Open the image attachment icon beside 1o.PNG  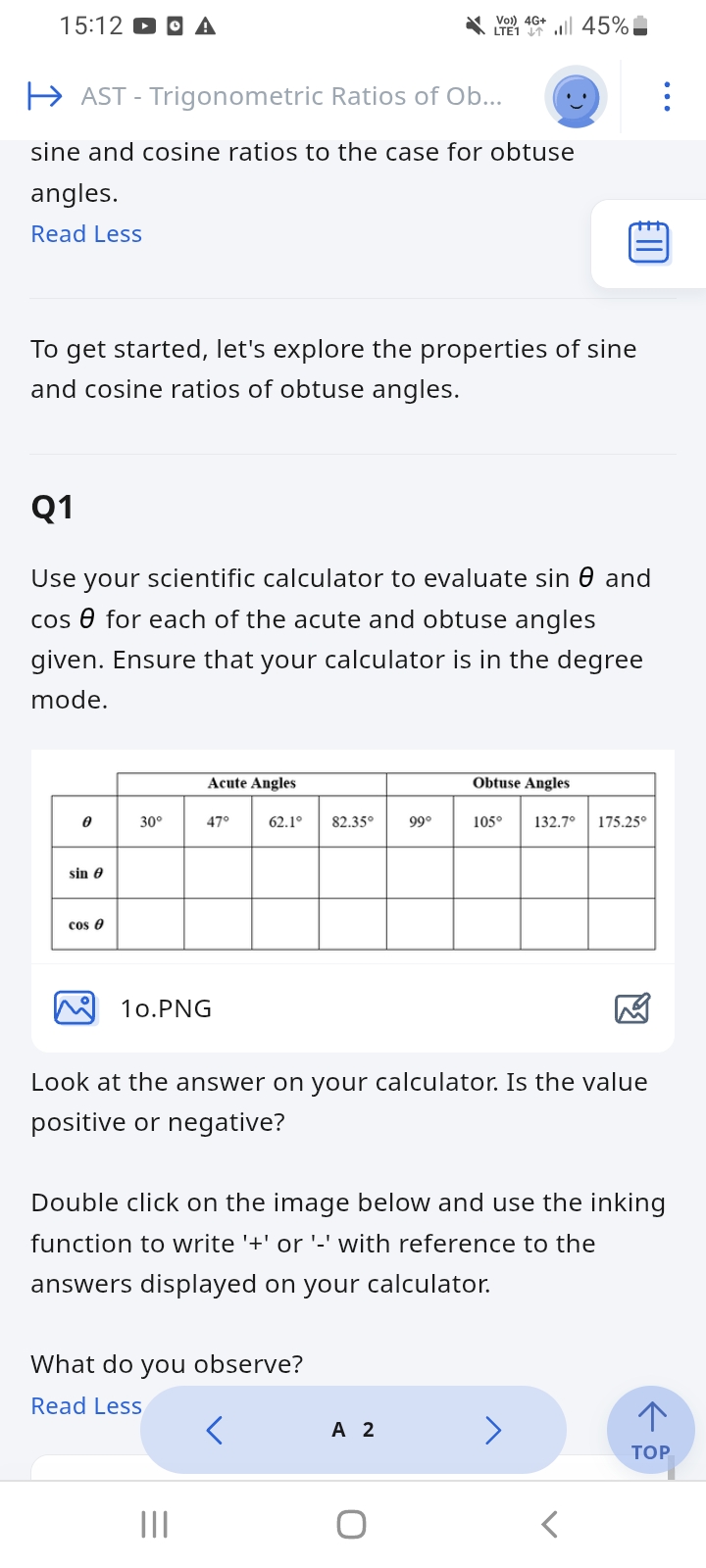(x=74, y=1007)
